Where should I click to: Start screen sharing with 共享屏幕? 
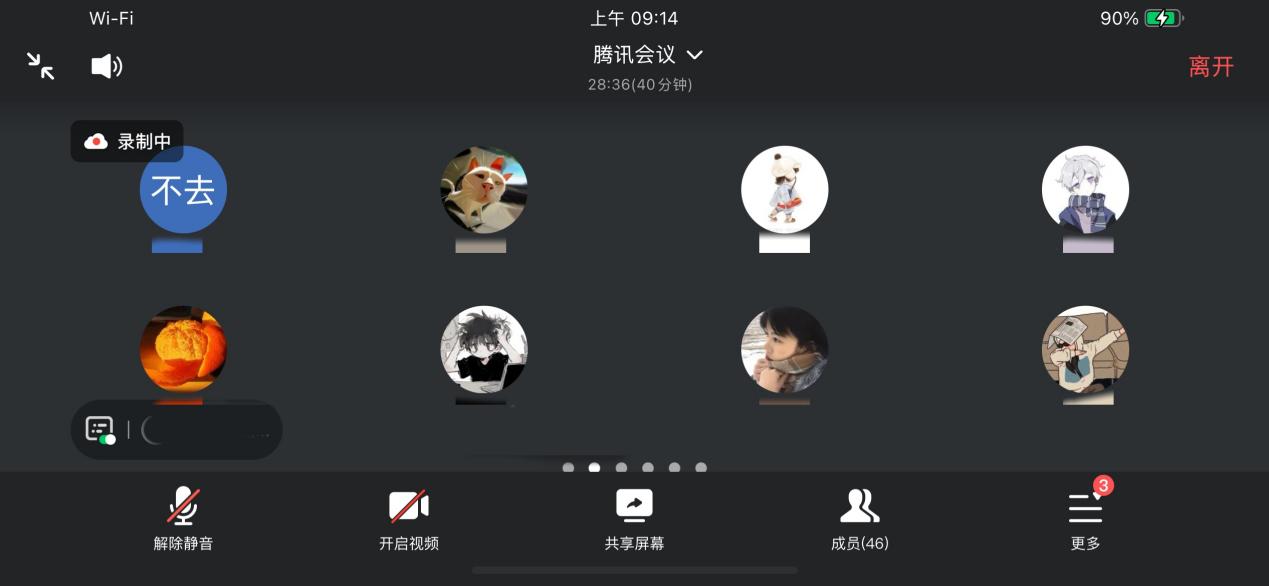634,518
